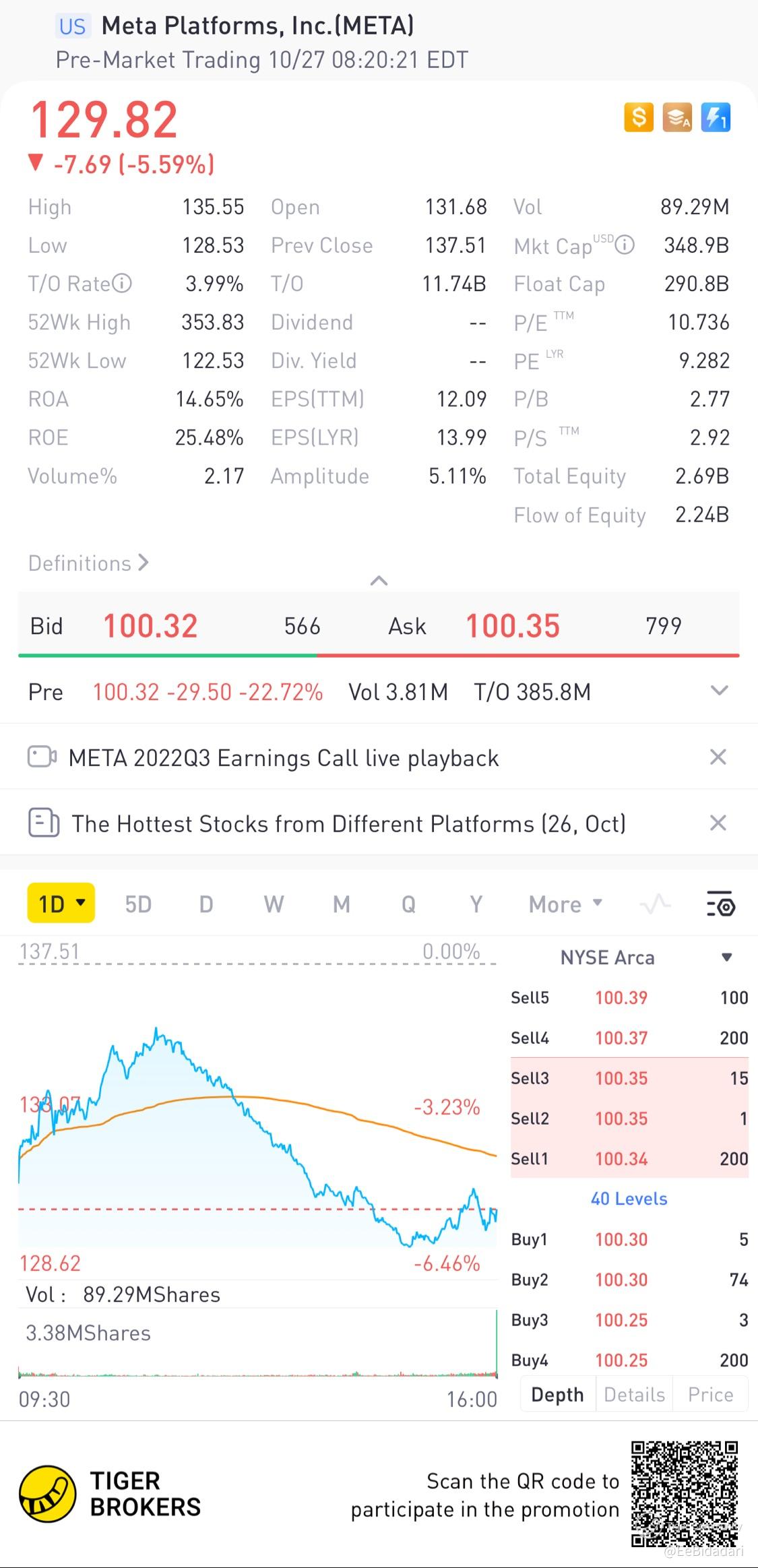Viewport: 758px width, 1568px height.
Task: Expand the Pre-market quote row
Action: (x=719, y=691)
